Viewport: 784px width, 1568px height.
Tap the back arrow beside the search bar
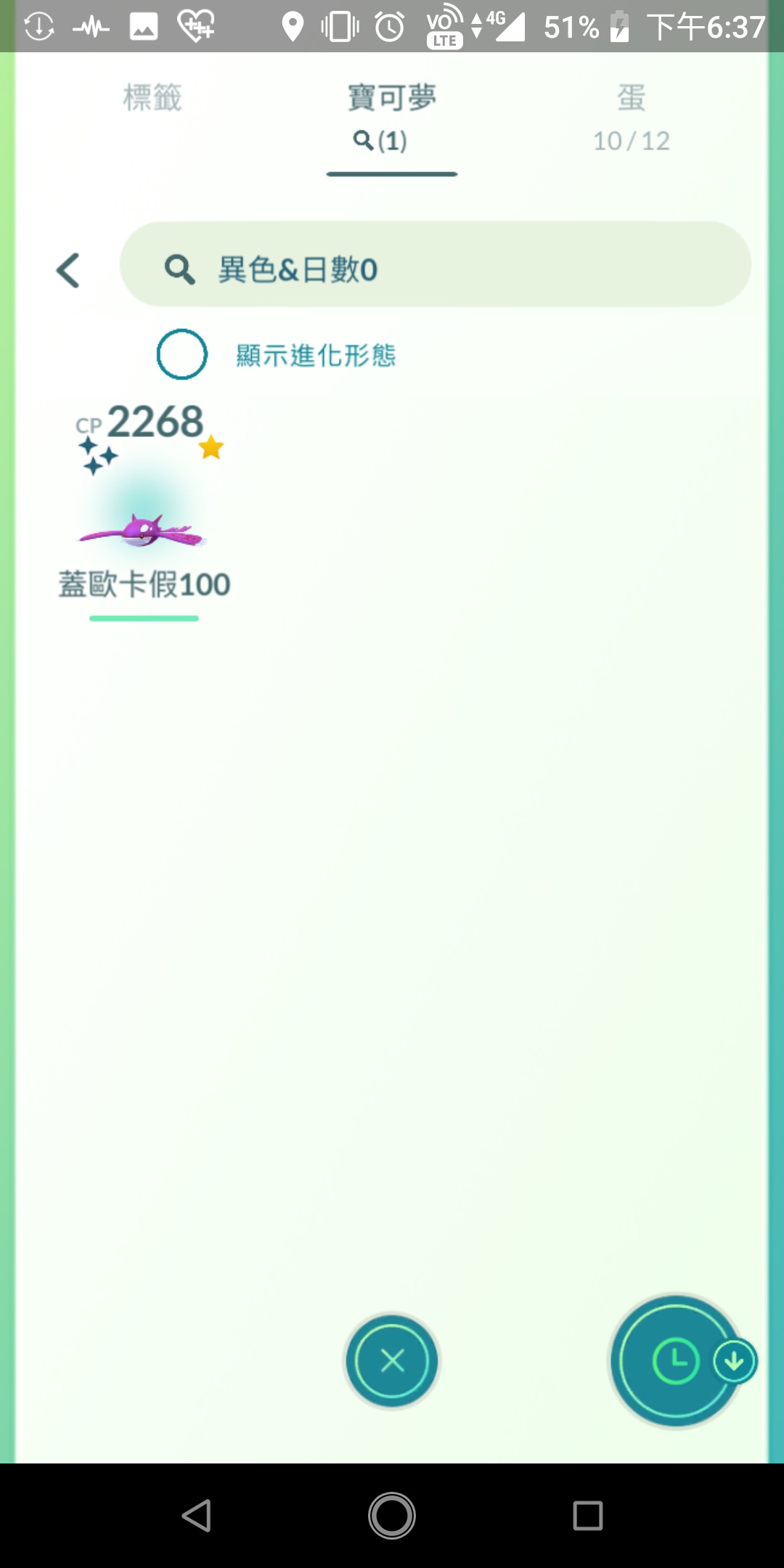coord(68,271)
